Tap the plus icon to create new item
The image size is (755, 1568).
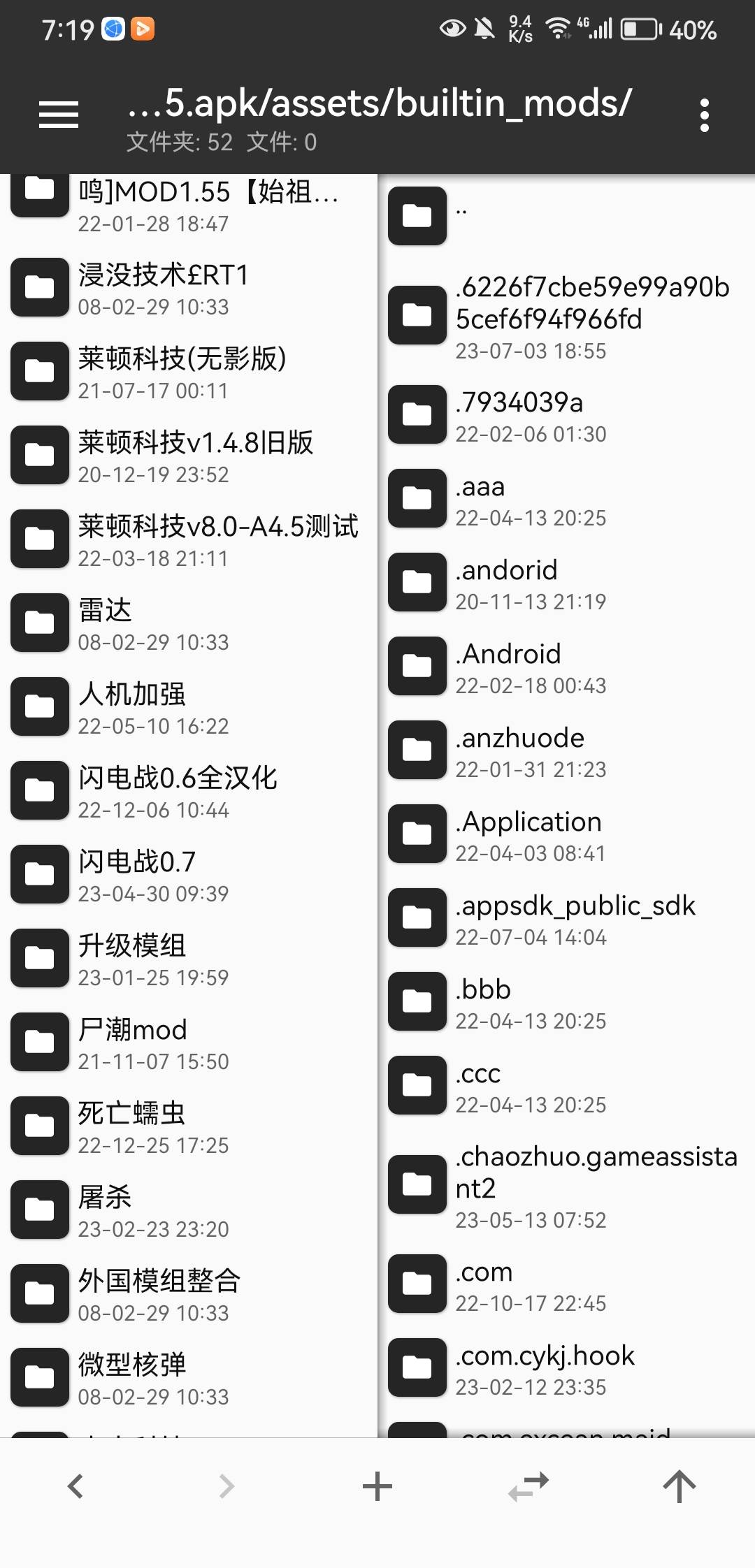[x=377, y=1486]
